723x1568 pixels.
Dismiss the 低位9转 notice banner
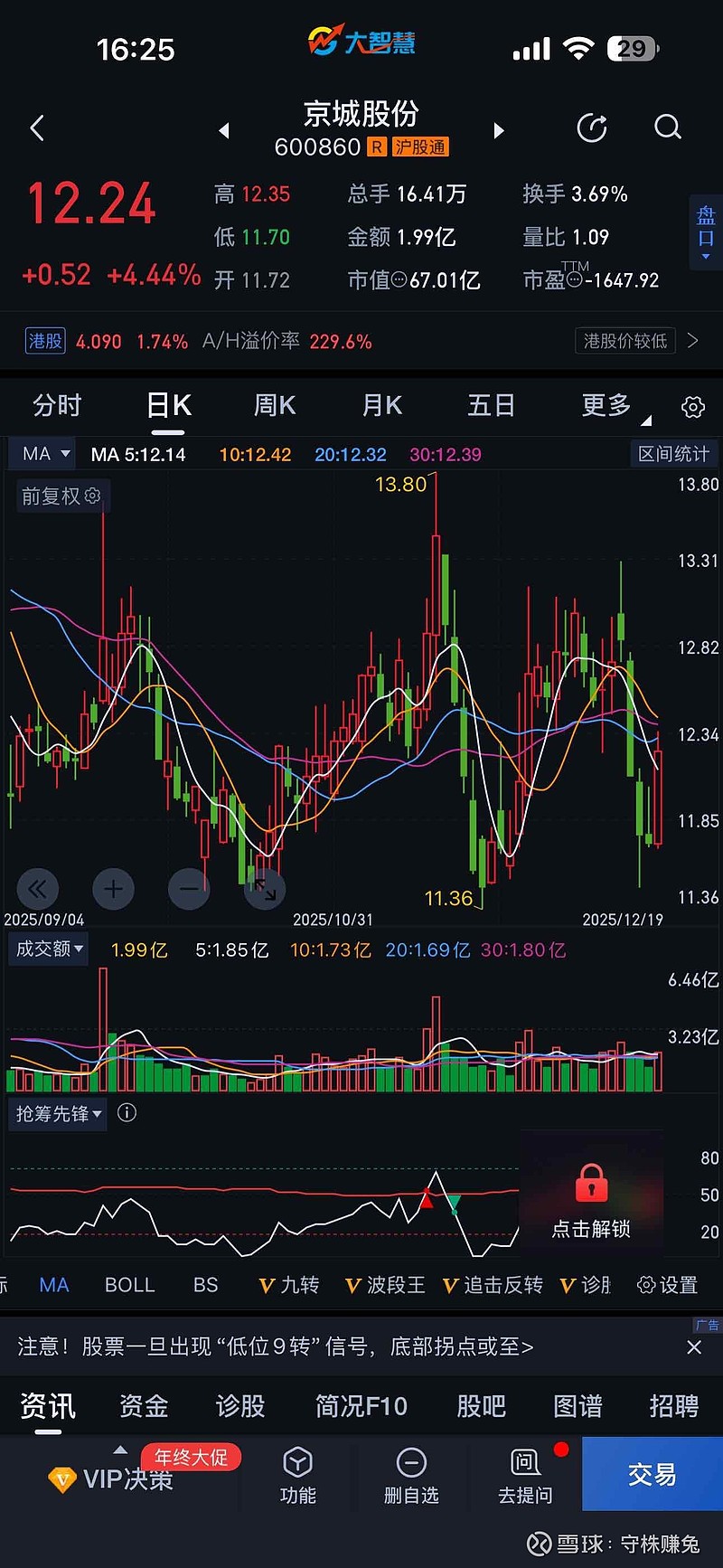694,1346
